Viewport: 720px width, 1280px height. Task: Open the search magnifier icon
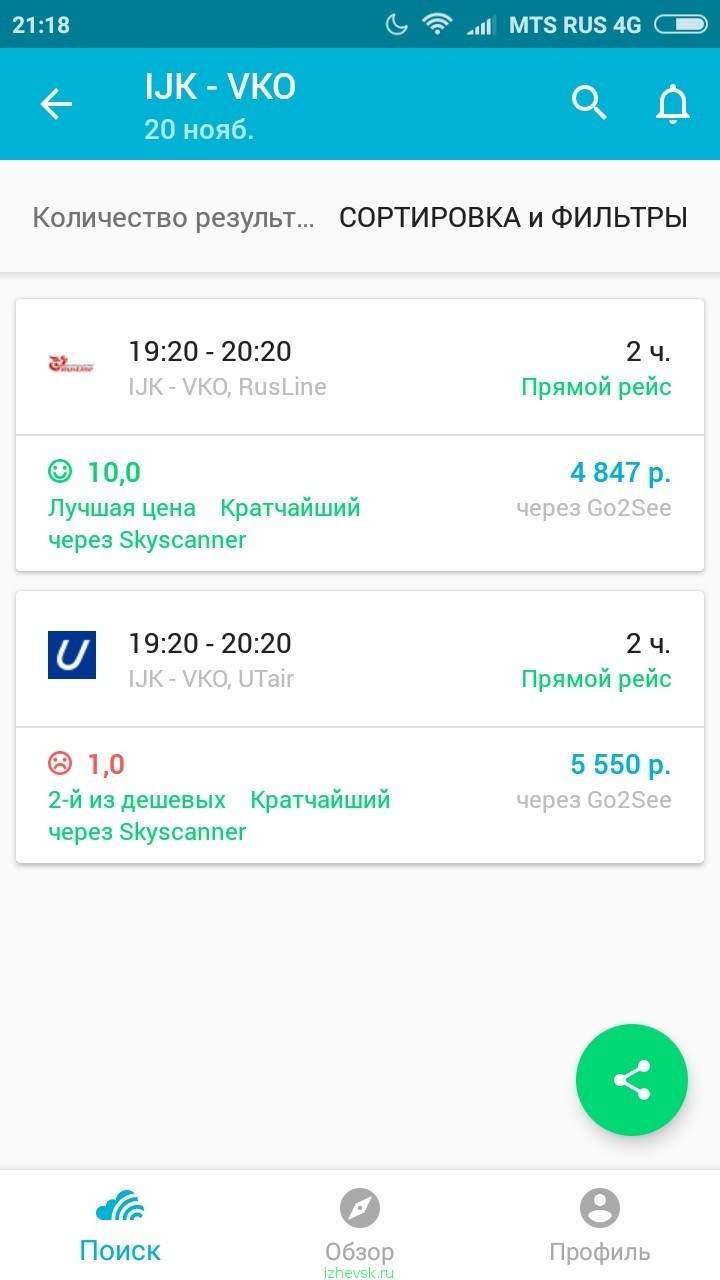(x=589, y=102)
